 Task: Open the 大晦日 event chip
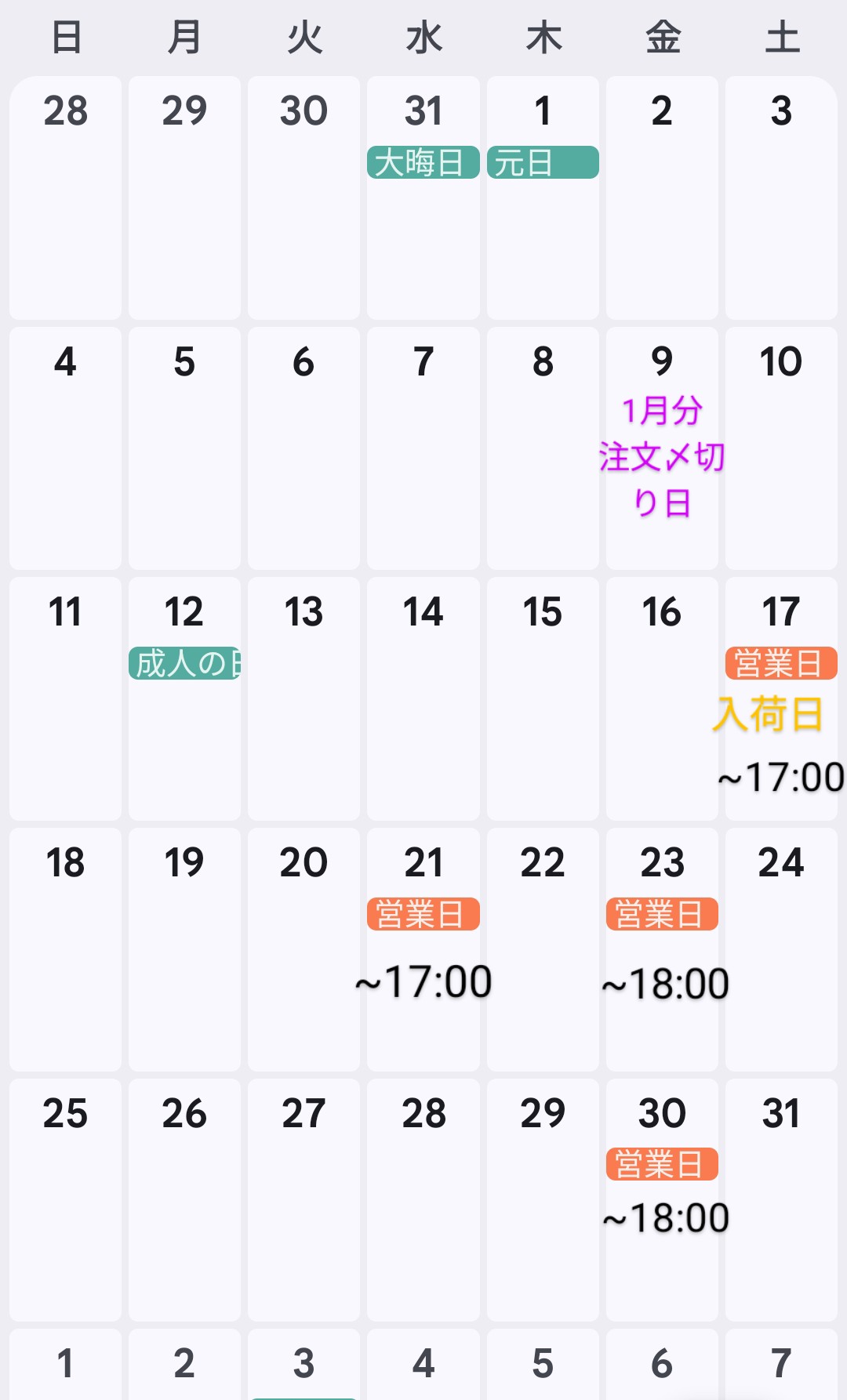click(423, 163)
